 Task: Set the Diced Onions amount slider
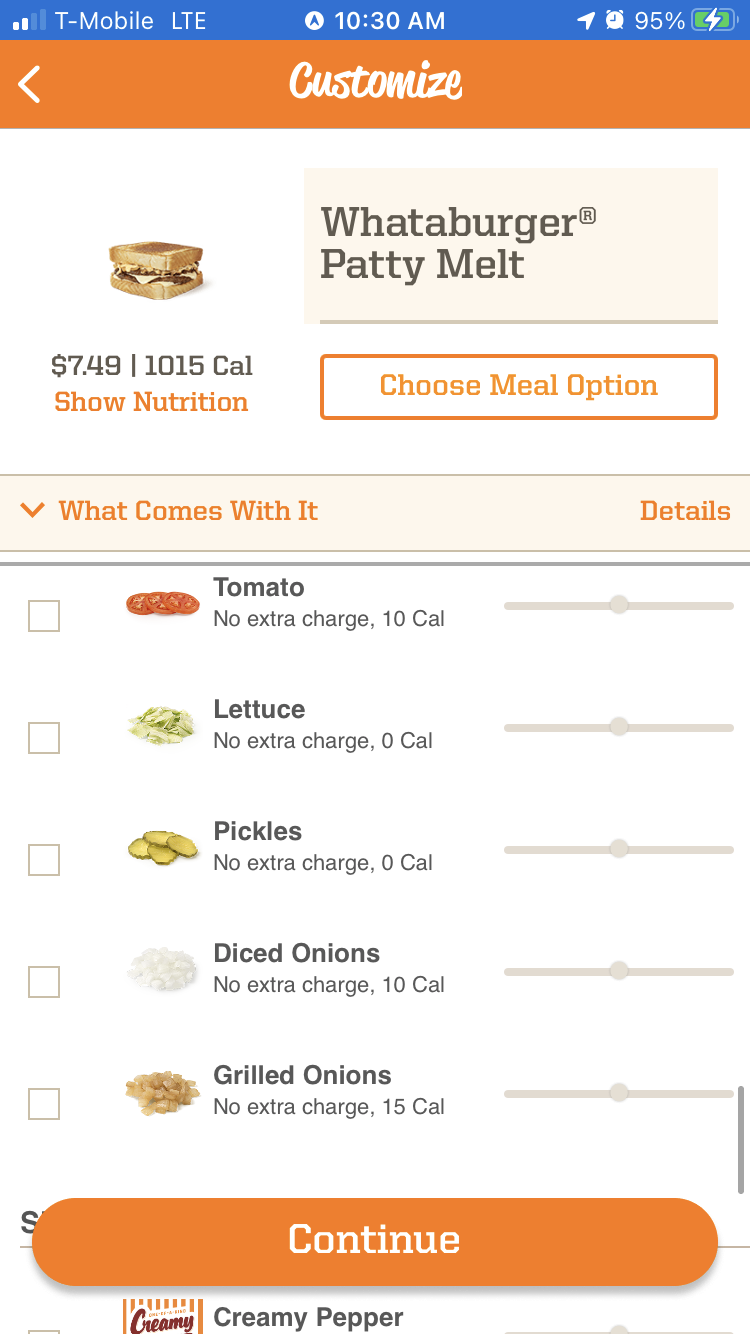[619, 971]
